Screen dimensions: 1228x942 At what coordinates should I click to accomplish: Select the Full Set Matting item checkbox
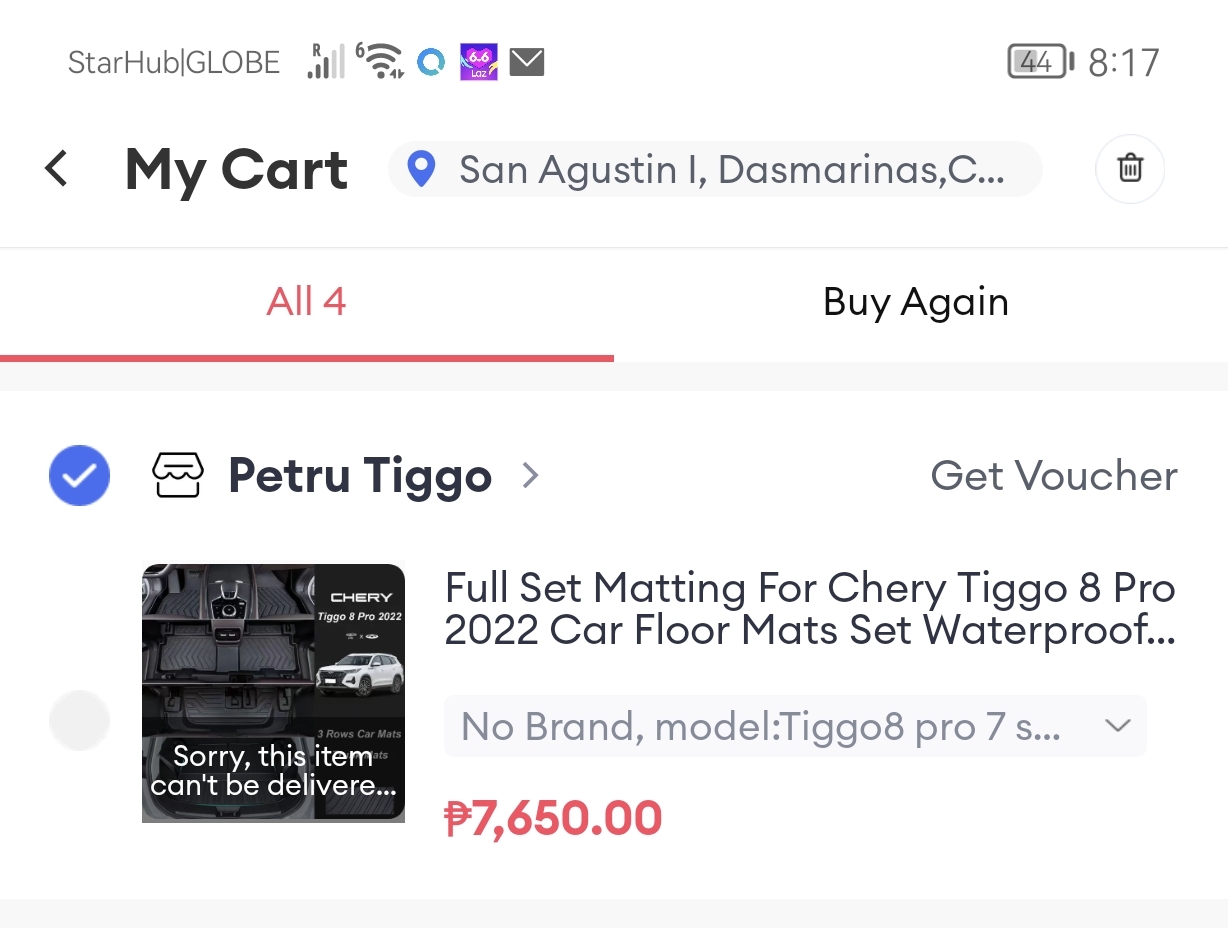[x=79, y=720]
